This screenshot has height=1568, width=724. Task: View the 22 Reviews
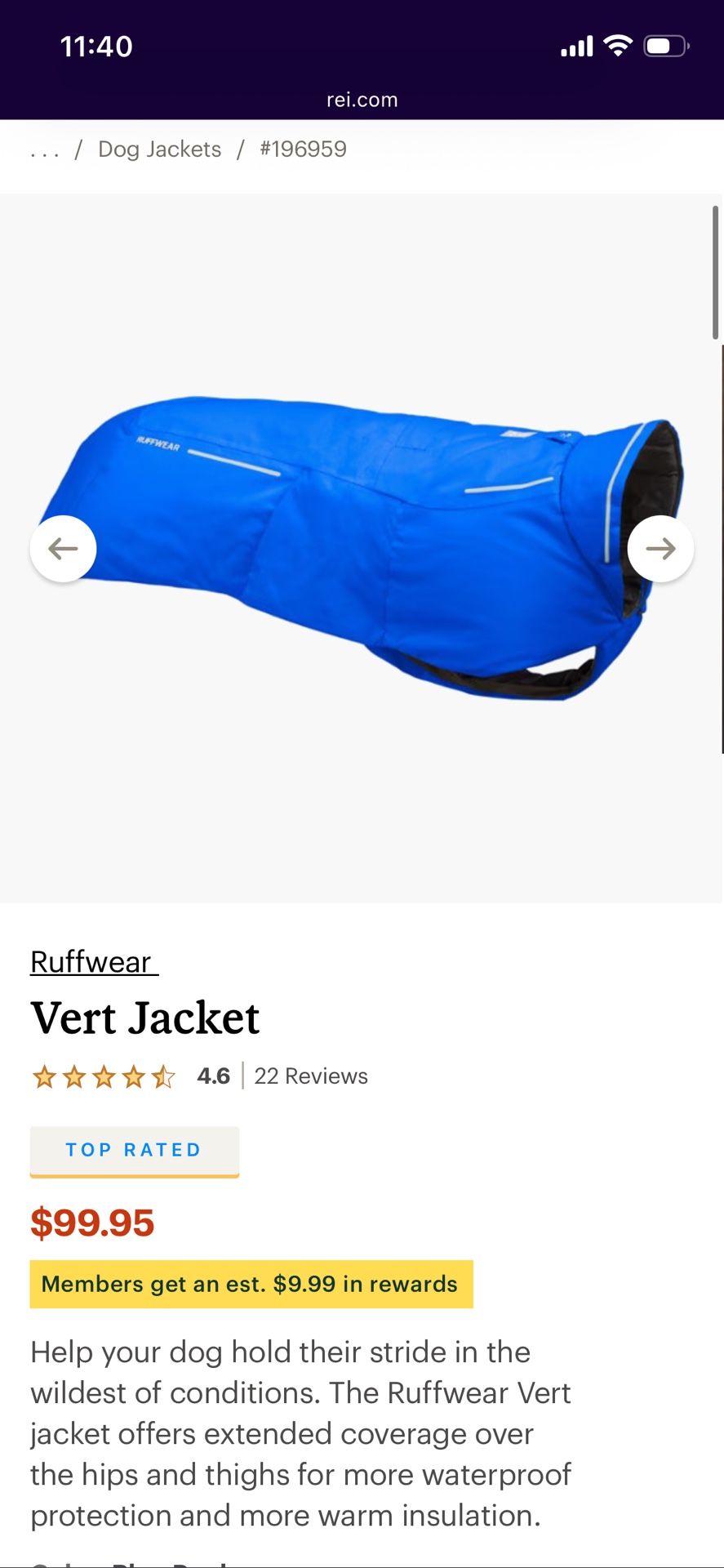pos(310,1076)
